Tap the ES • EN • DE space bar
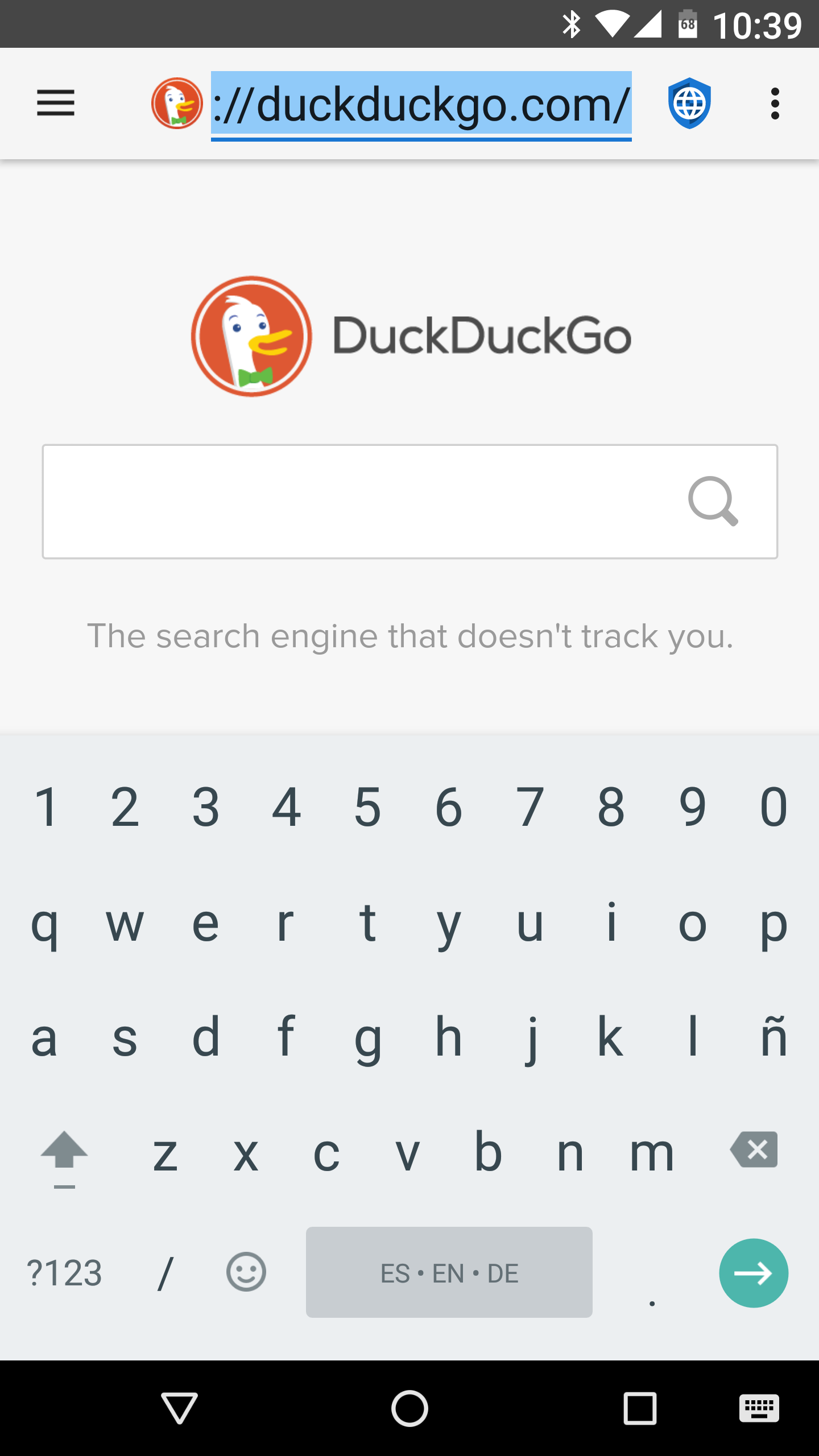Viewport: 819px width, 1456px height. coord(449,1272)
